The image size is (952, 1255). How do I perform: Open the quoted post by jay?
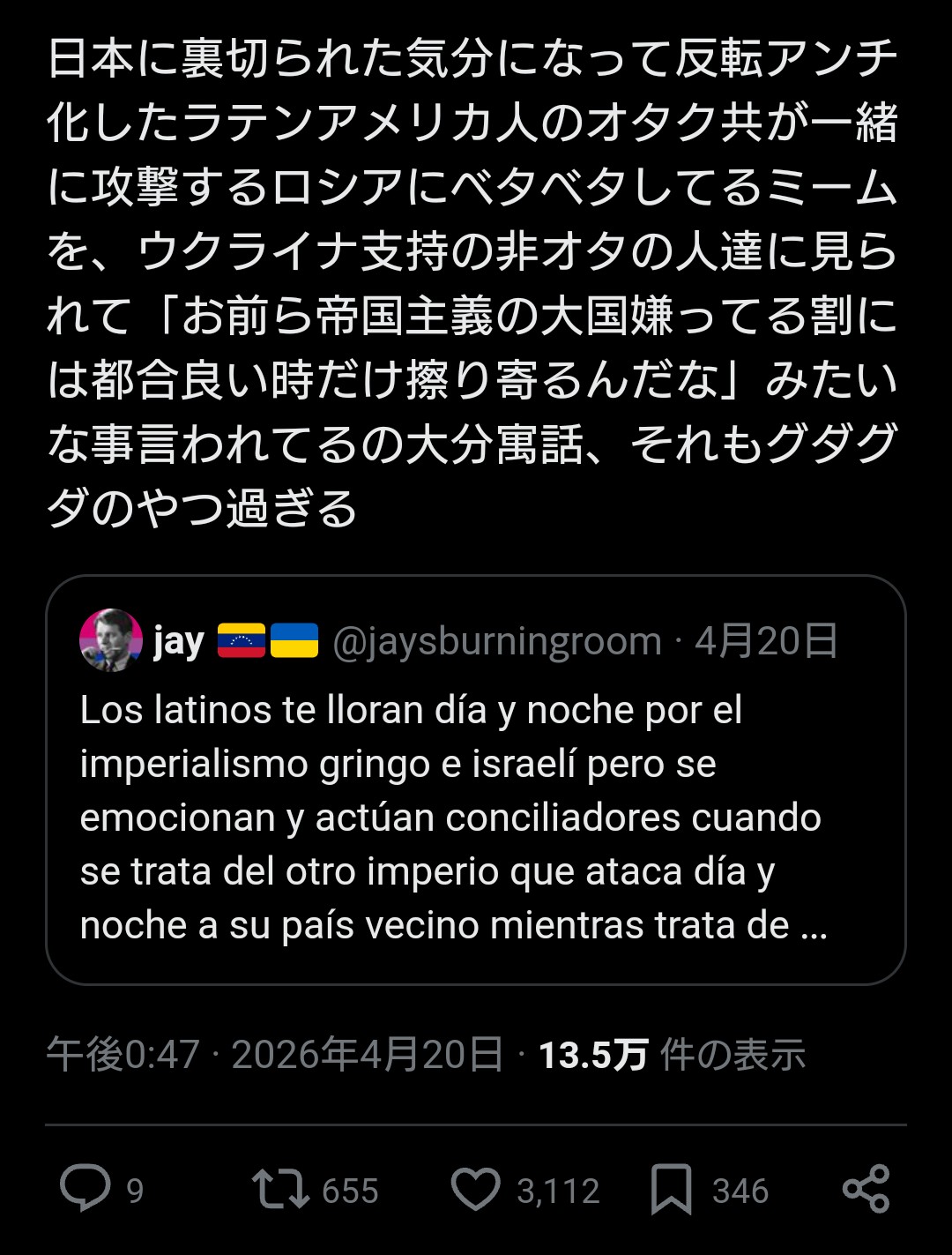coord(476,780)
